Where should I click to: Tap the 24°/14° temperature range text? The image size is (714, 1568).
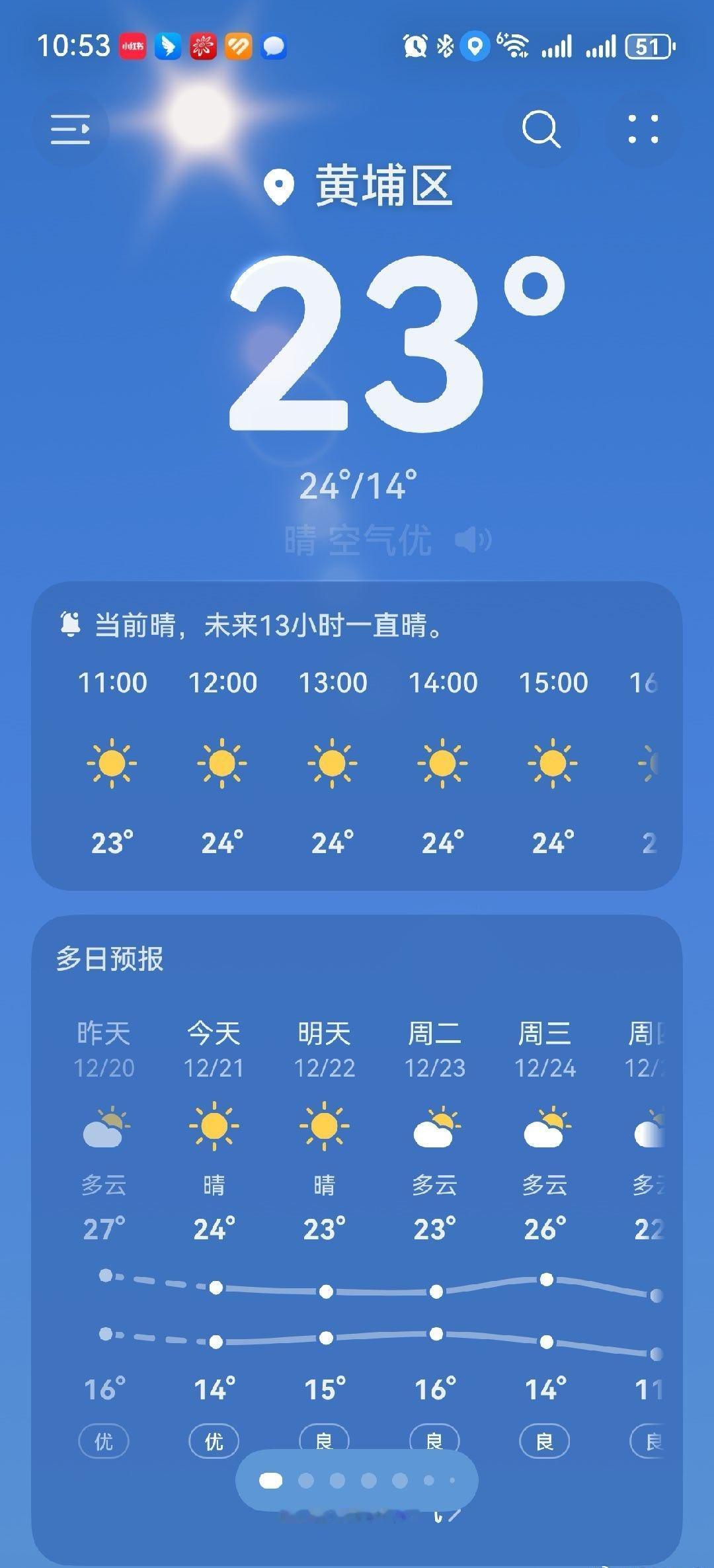pos(357,487)
